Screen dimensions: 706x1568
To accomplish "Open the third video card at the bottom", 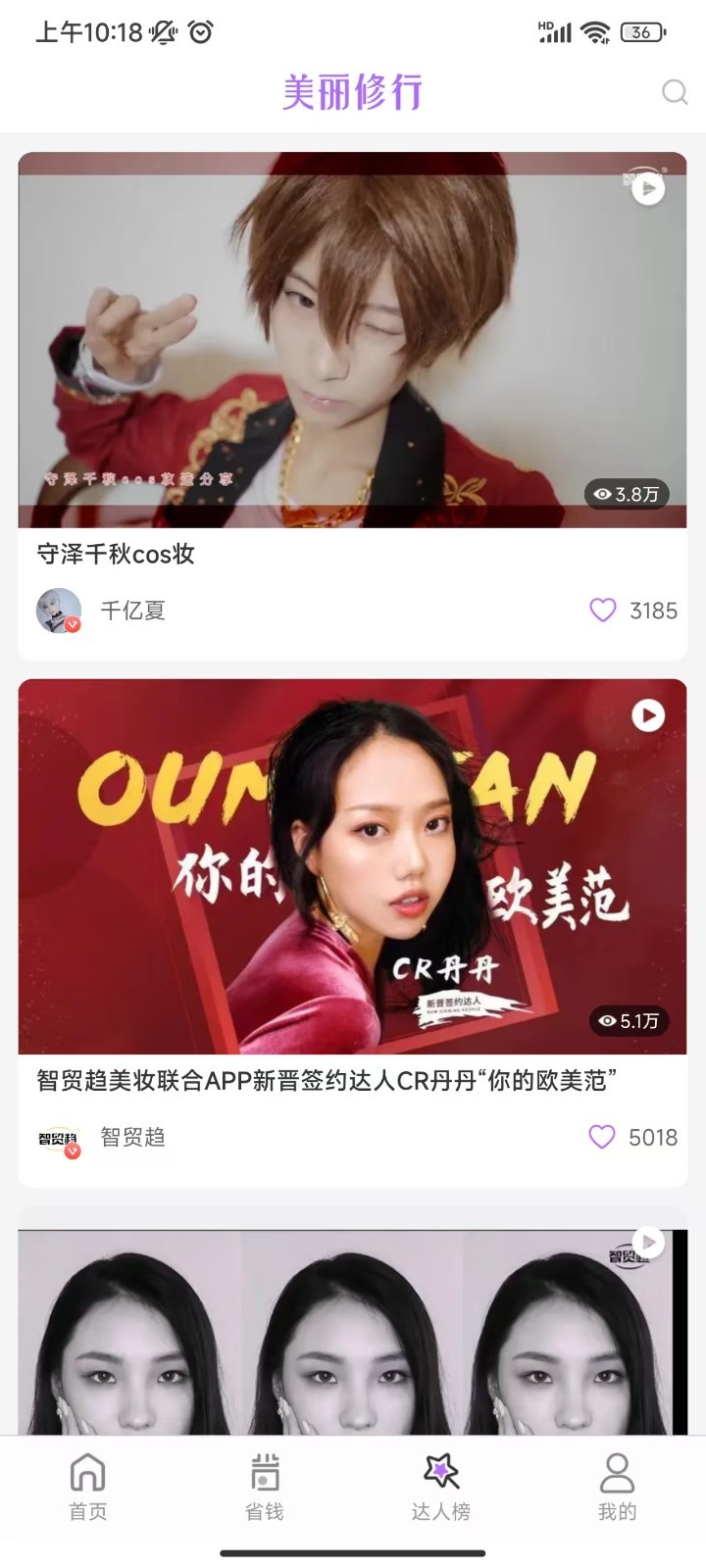I will pyautogui.click(x=352, y=1333).
